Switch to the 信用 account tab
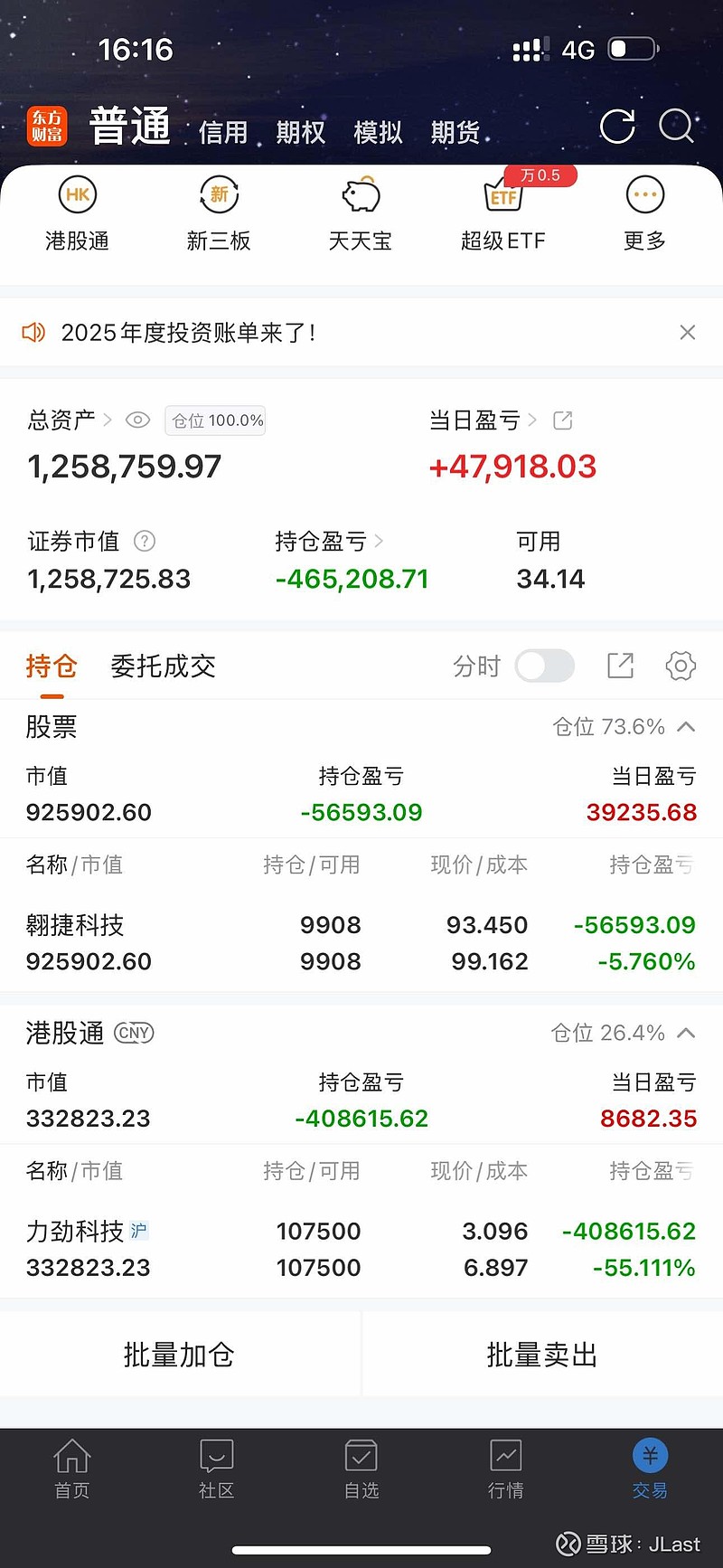 [223, 133]
